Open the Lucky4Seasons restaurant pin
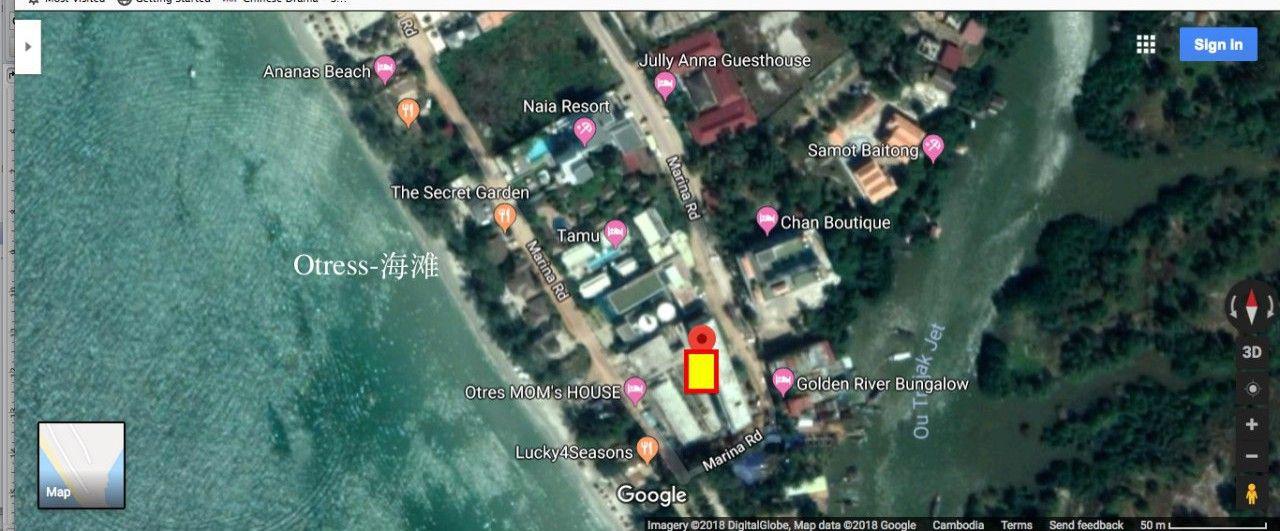The width and height of the screenshot is (1280, 531). [x=647, y=449]
